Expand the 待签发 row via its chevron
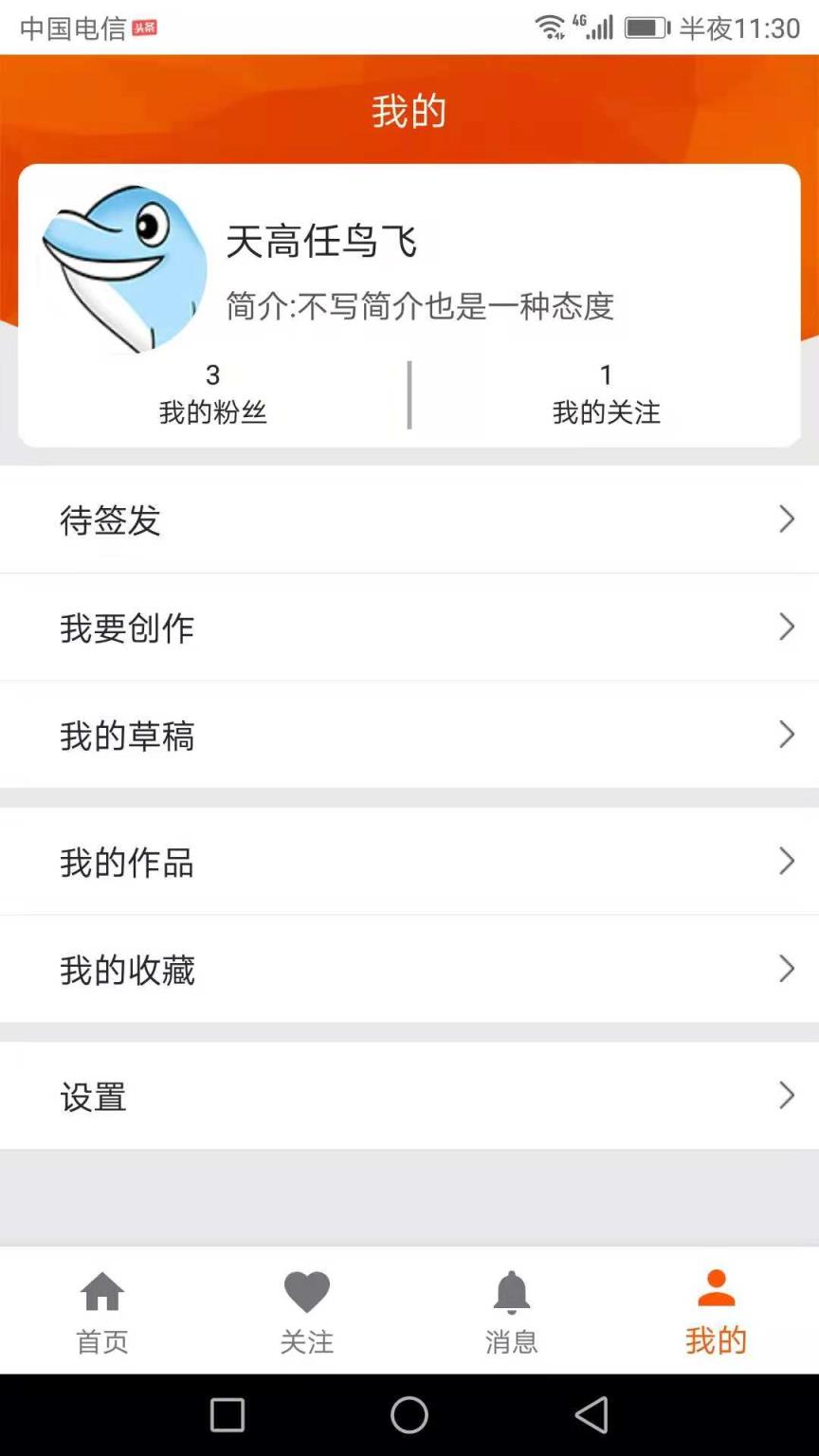This screenshot has width=819, height=1456. click(x=787, y=519)
